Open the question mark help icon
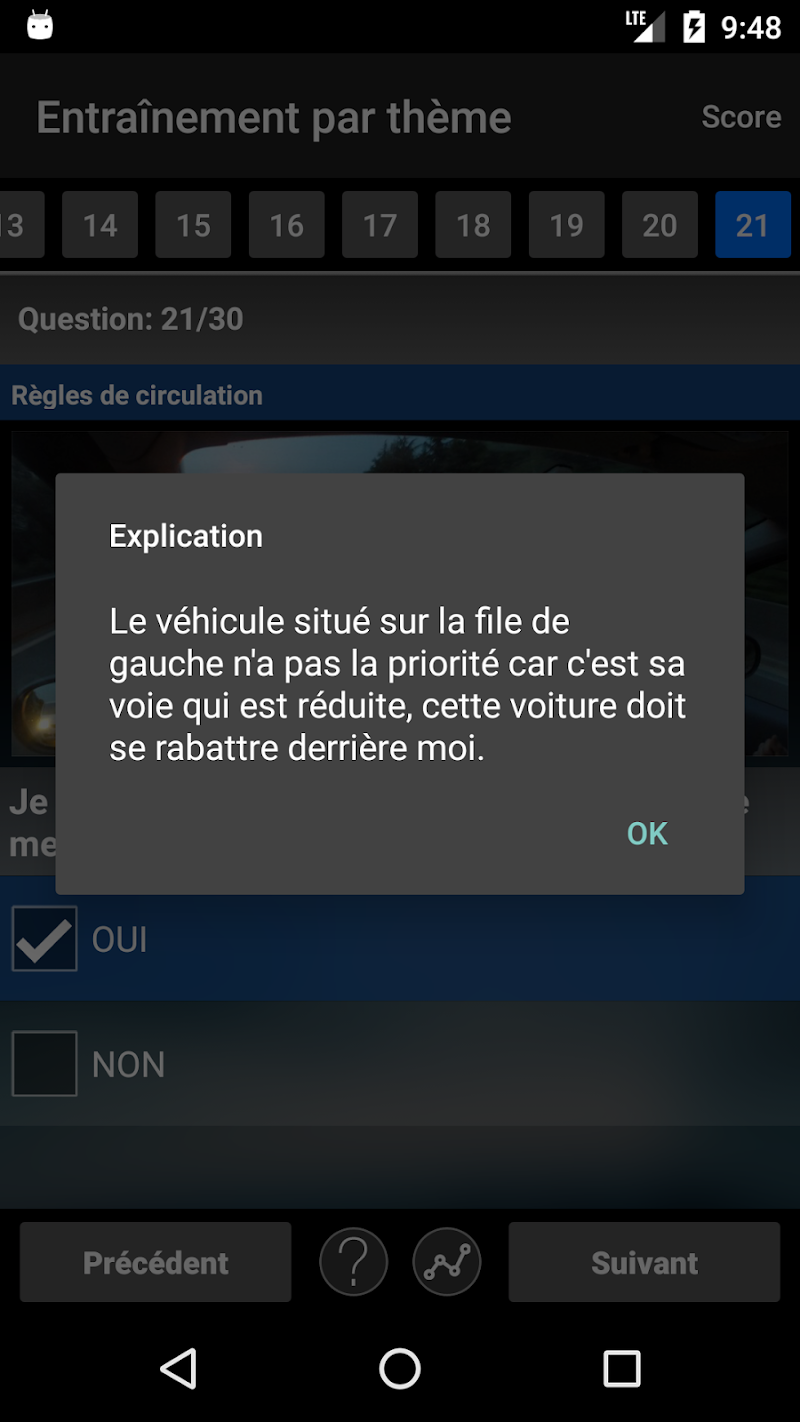 353,1262
